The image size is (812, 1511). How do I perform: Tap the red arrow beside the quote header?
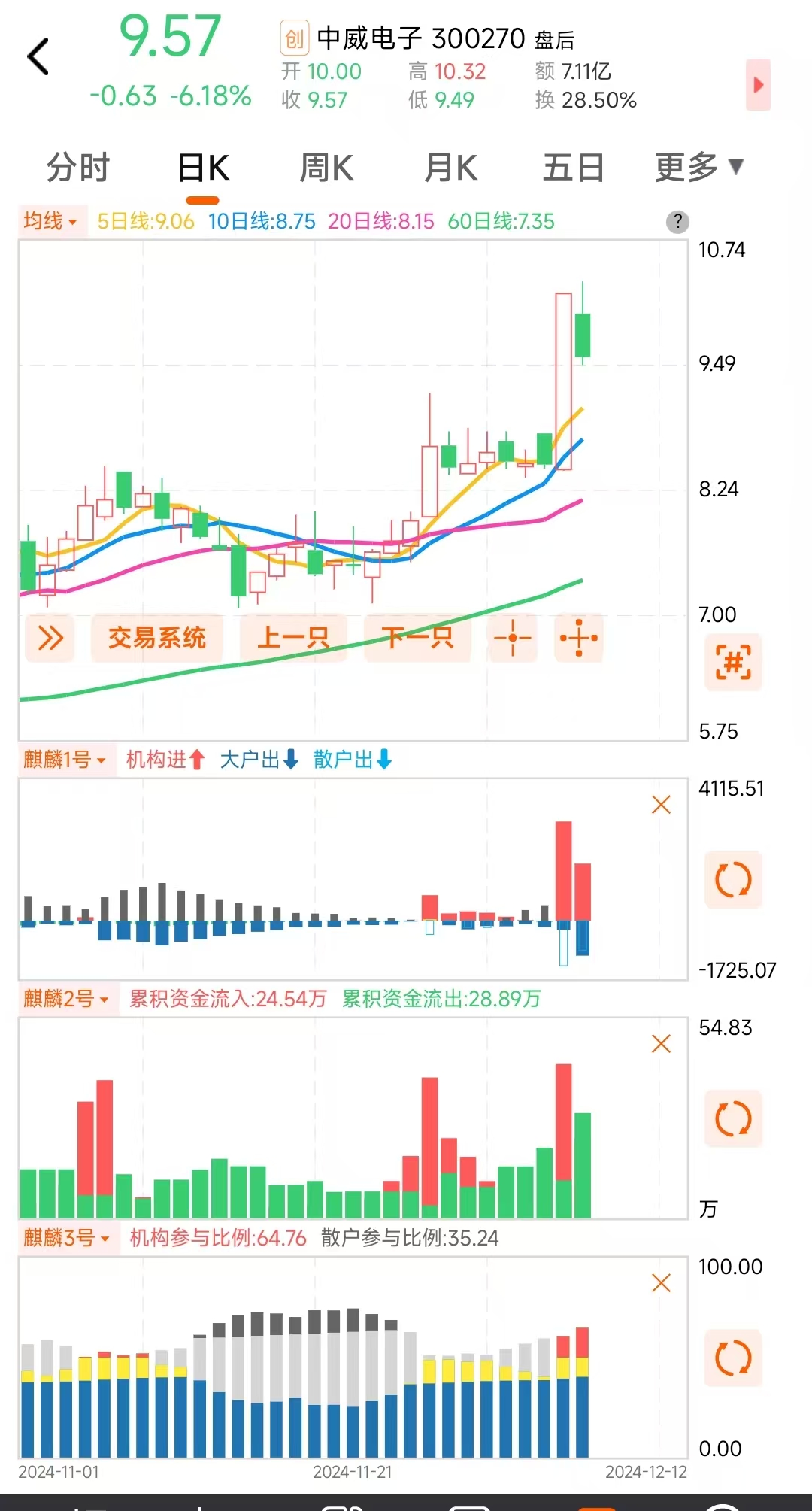click(758, 85)
